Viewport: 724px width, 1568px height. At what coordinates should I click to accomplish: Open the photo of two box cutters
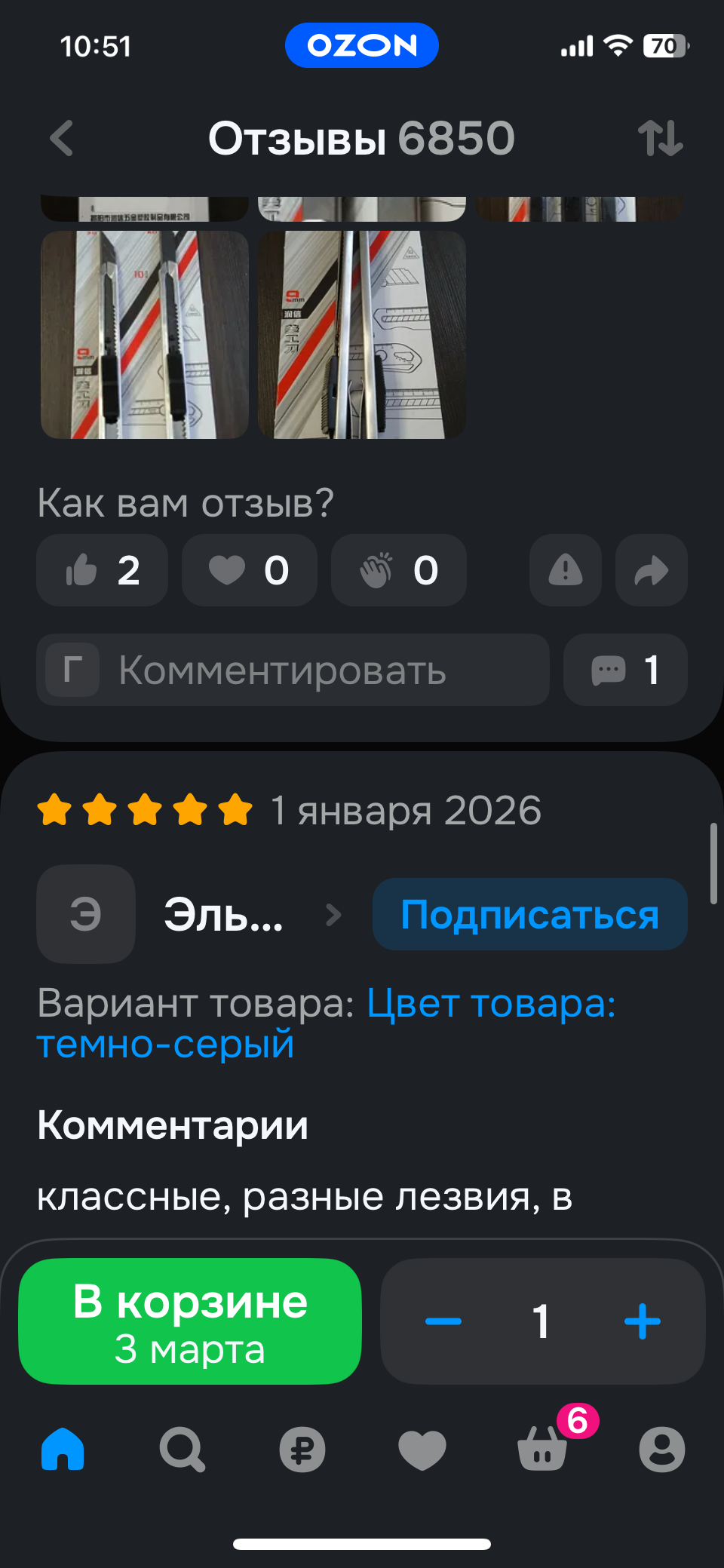145,335
